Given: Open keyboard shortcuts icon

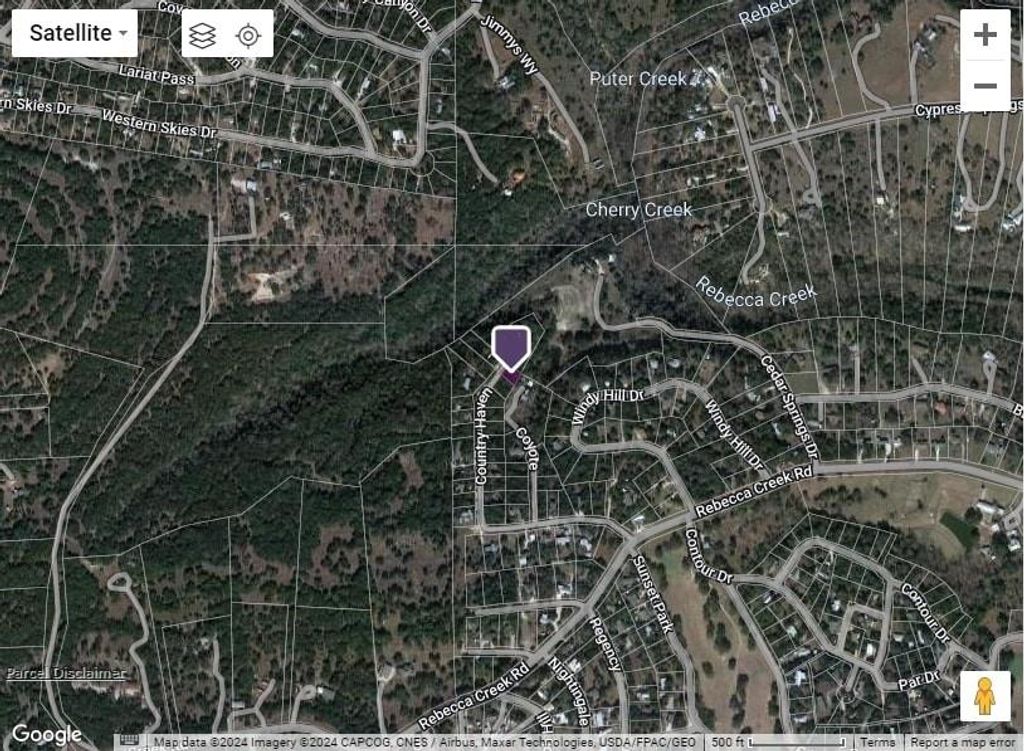Looking at the screenshot, I should [x=130, y=742].
